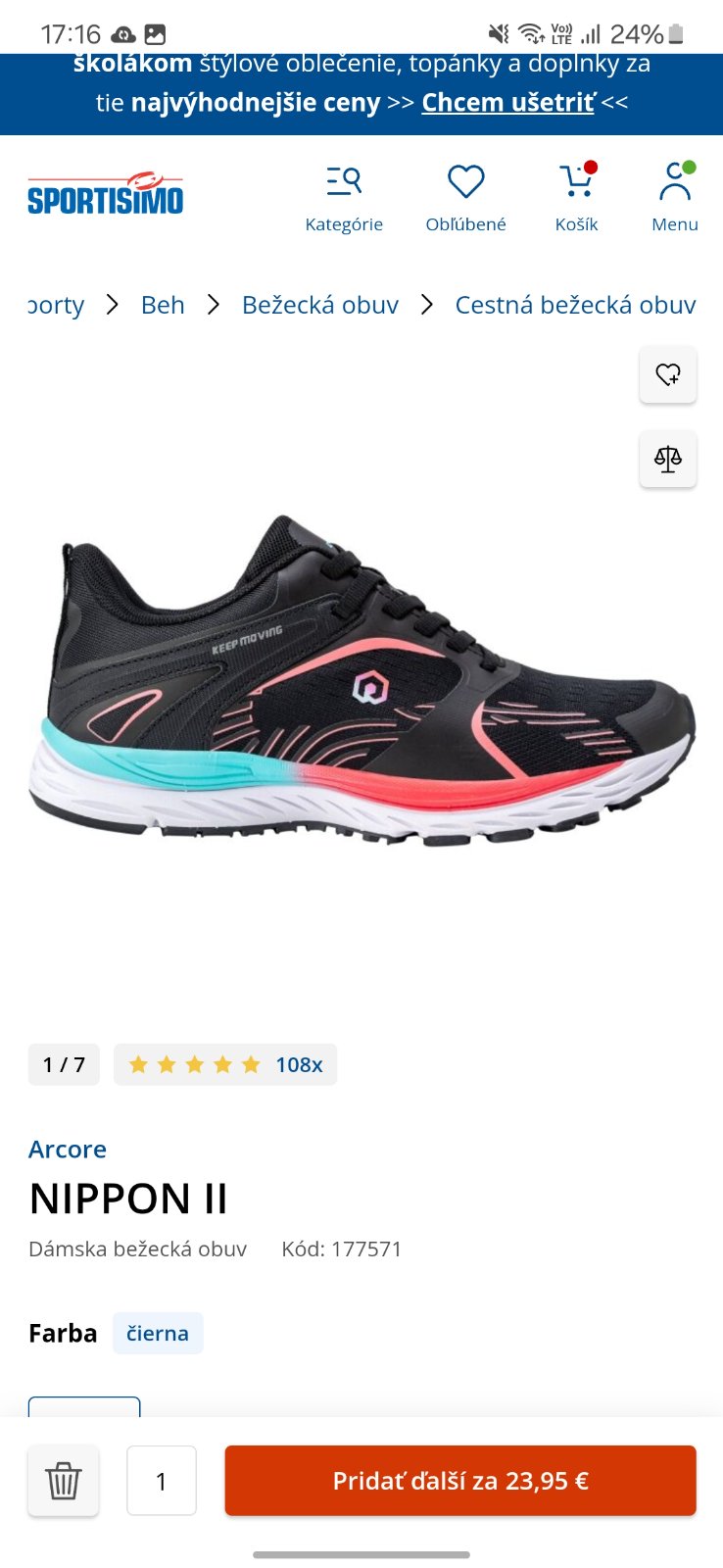Add NIPPON II shoe to favorites
This screenshot has width=723, height=1568.
pos(668,374)
